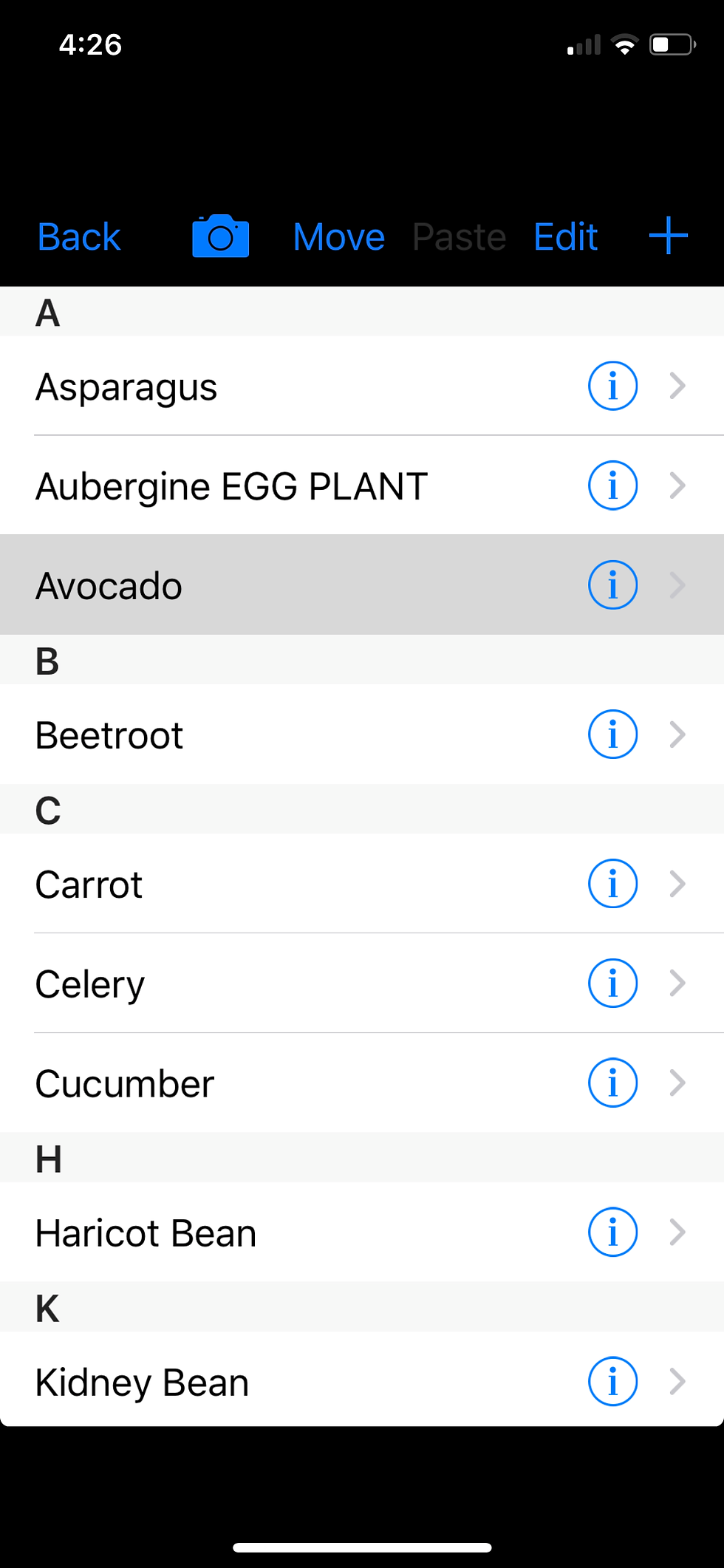Go back using the Back button
The width and height of the screenshot is (724, 1568).
coord(78,237)
